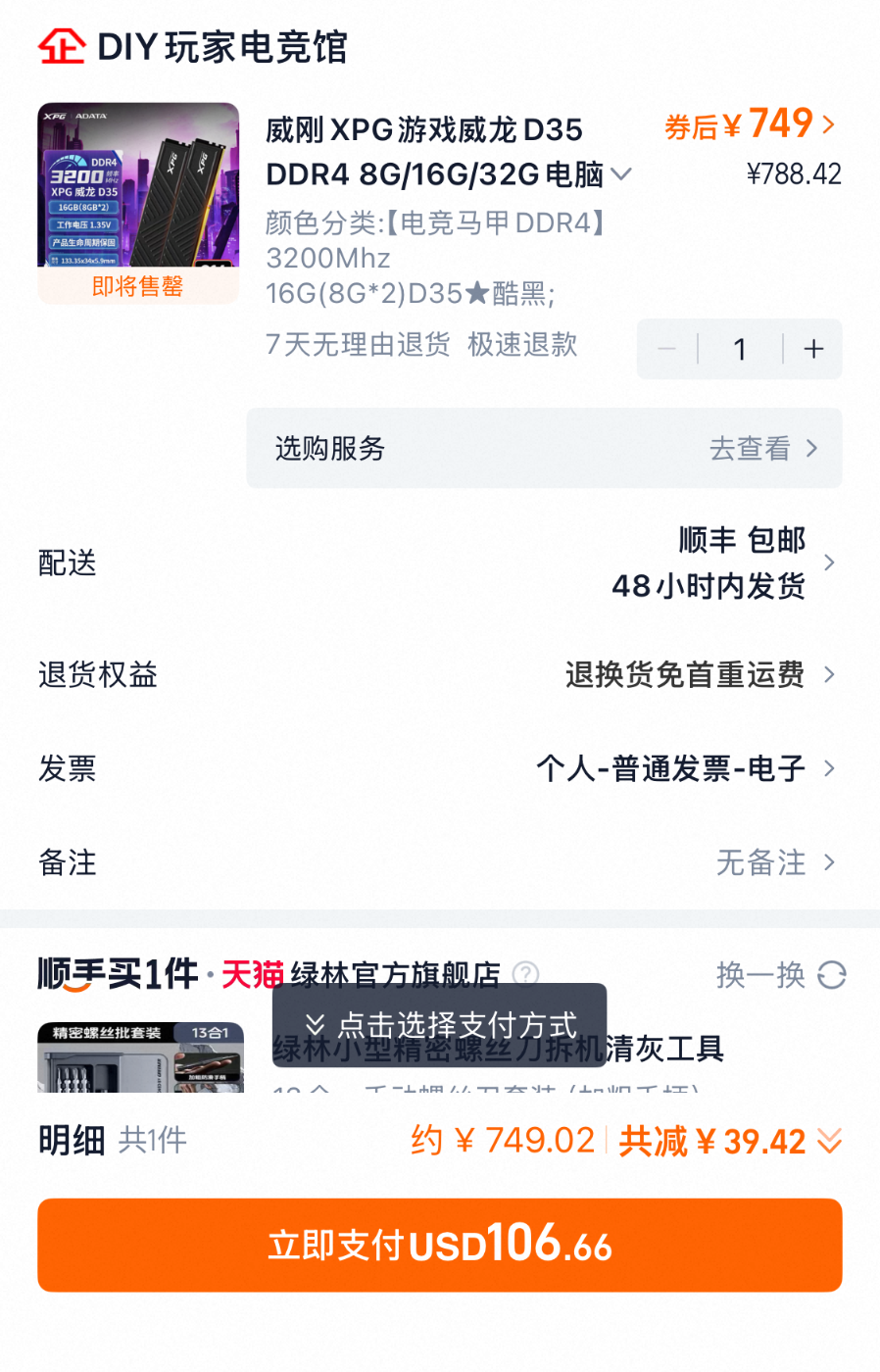This screenshot has height=1372, width=880.
Task: Expand the product specification dropdown
Action: click(x=621, y=174)
